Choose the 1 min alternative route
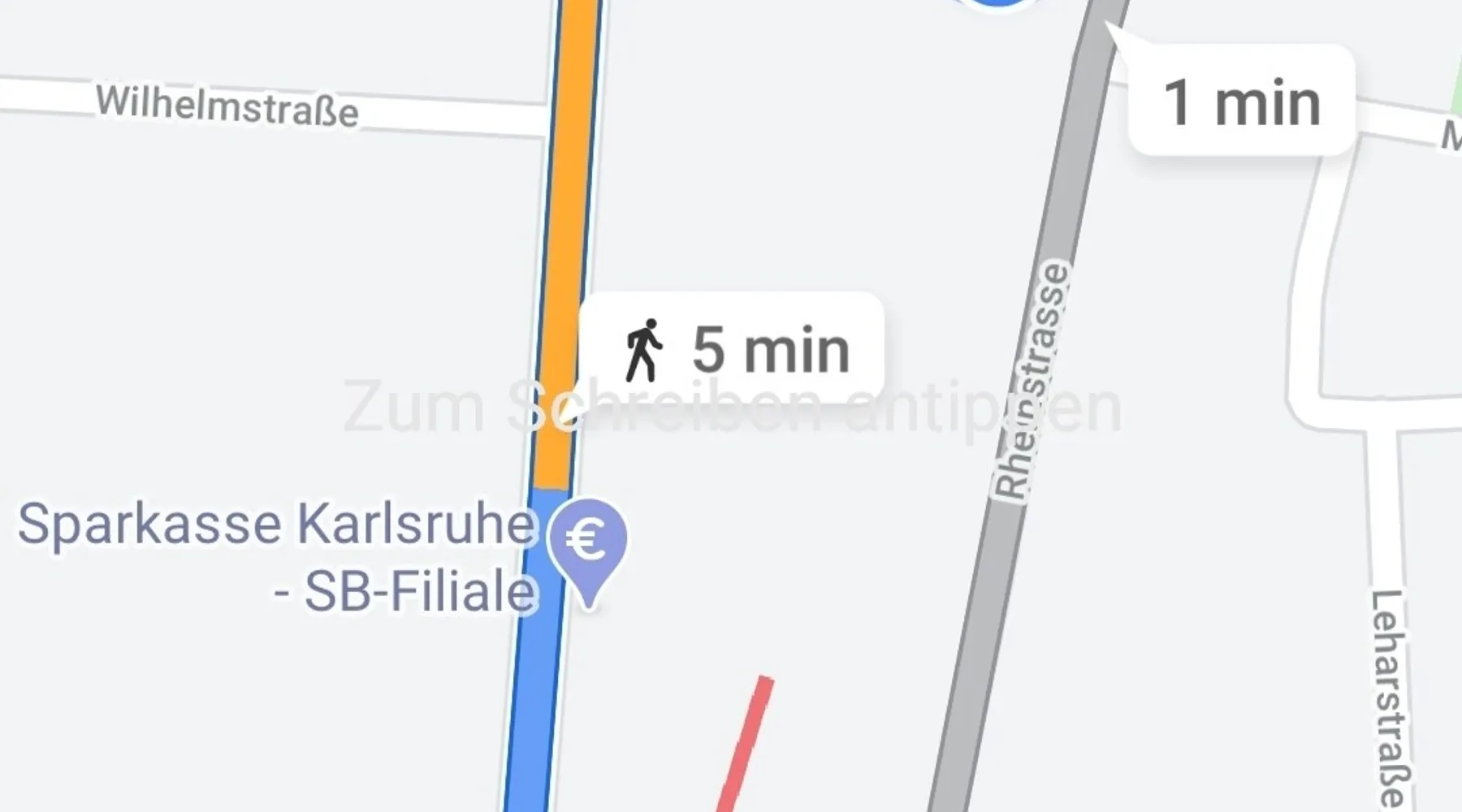 [1241, 101]
